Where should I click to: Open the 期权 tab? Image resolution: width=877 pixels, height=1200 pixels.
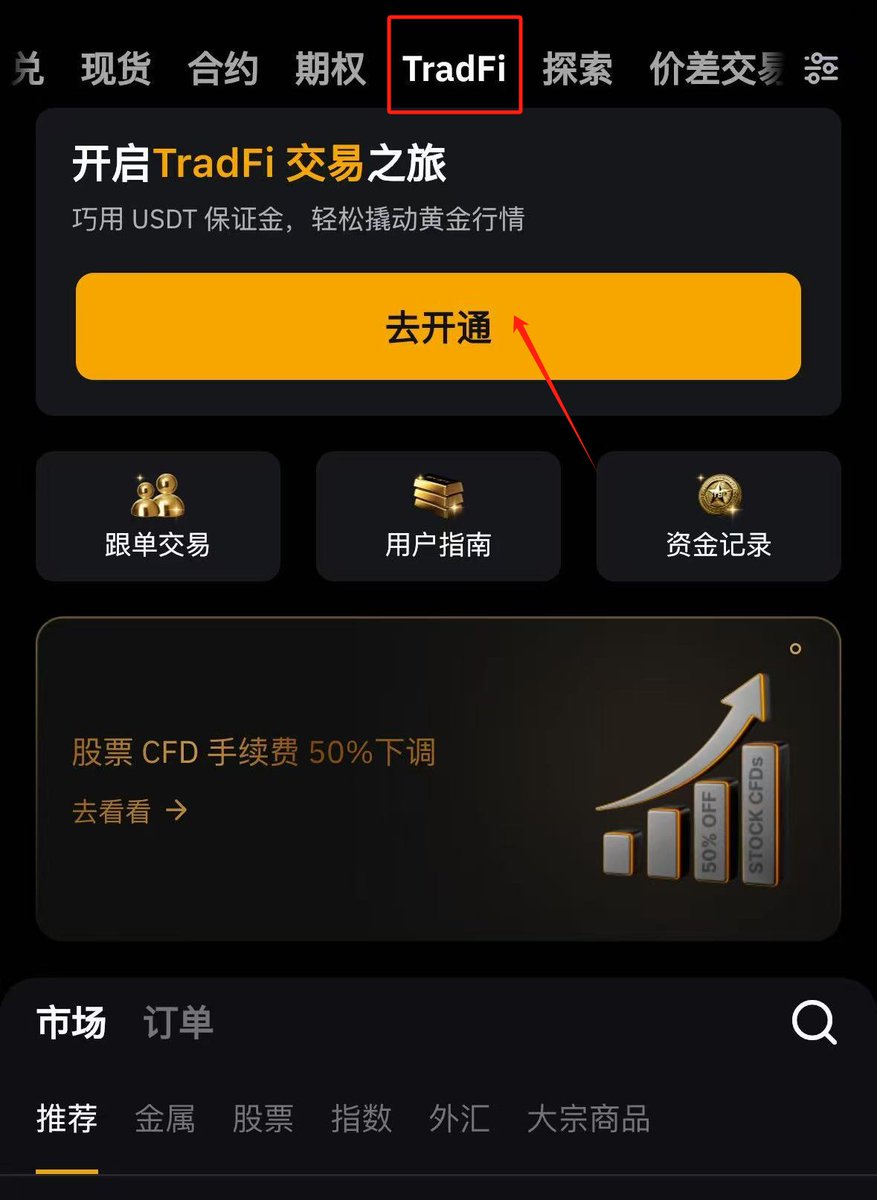[x=330, y=69]
